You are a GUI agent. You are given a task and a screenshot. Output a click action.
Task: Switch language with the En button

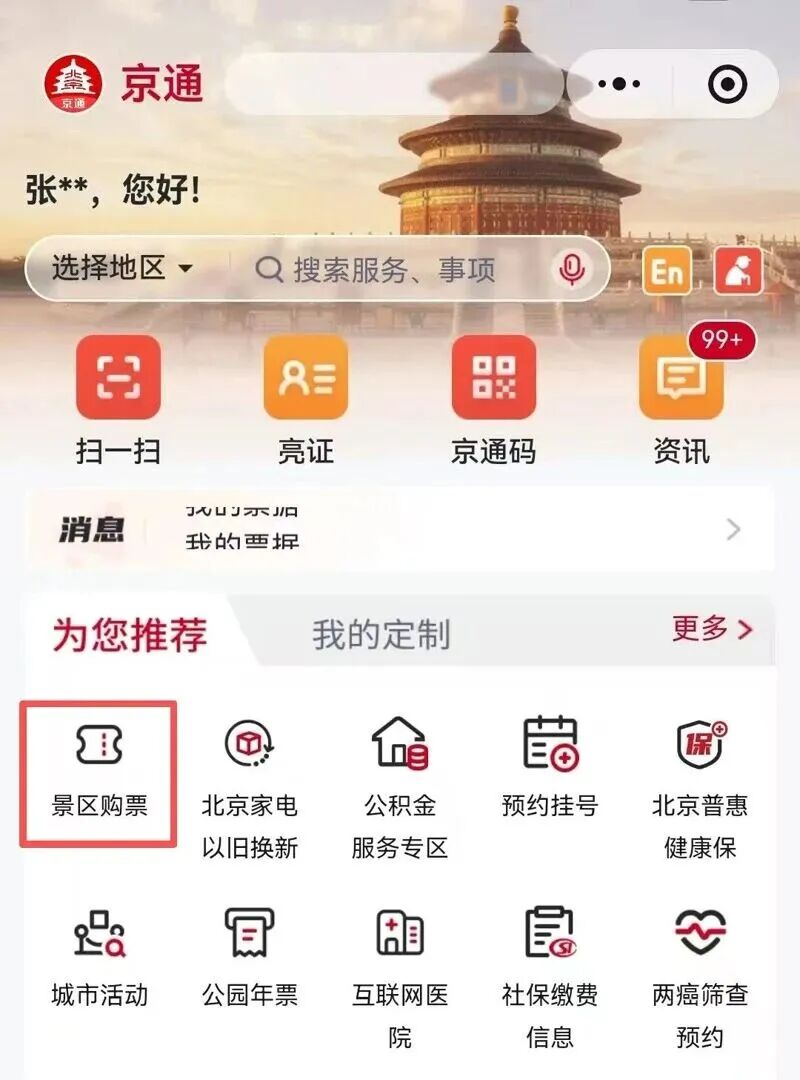coord(668,268)
